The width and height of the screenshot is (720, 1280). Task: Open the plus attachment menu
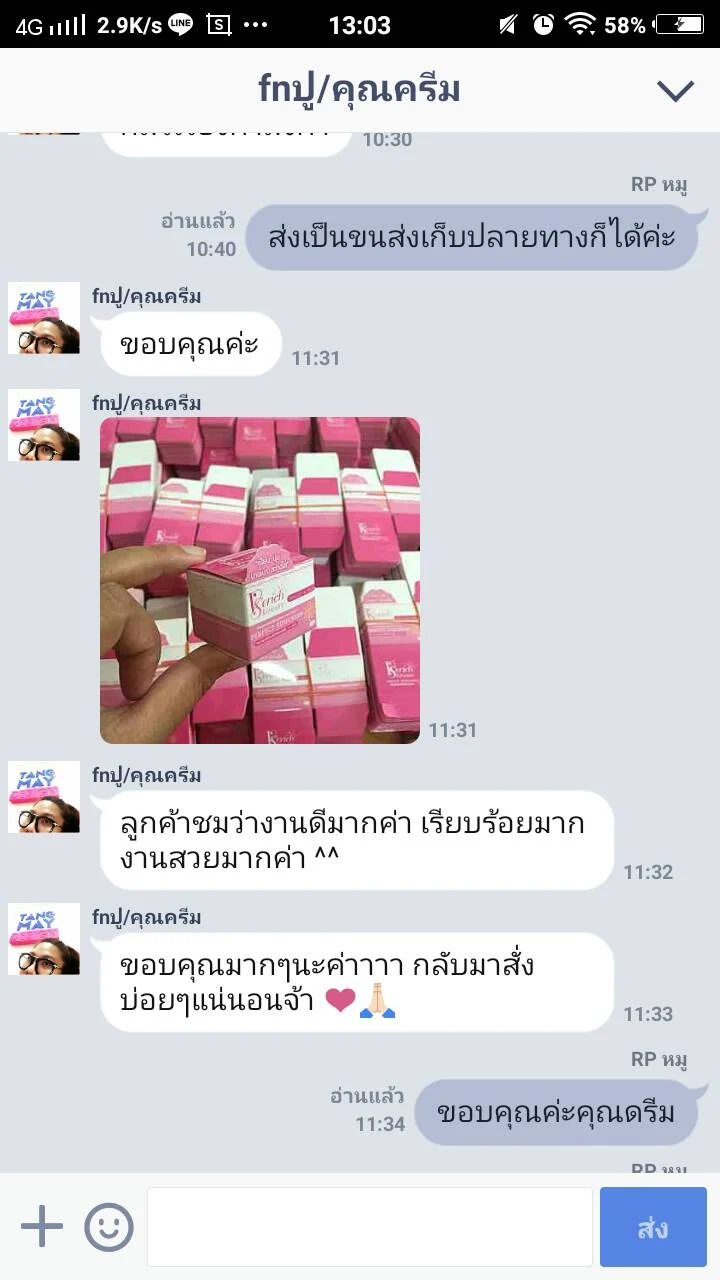click(x=42, y=1226)
